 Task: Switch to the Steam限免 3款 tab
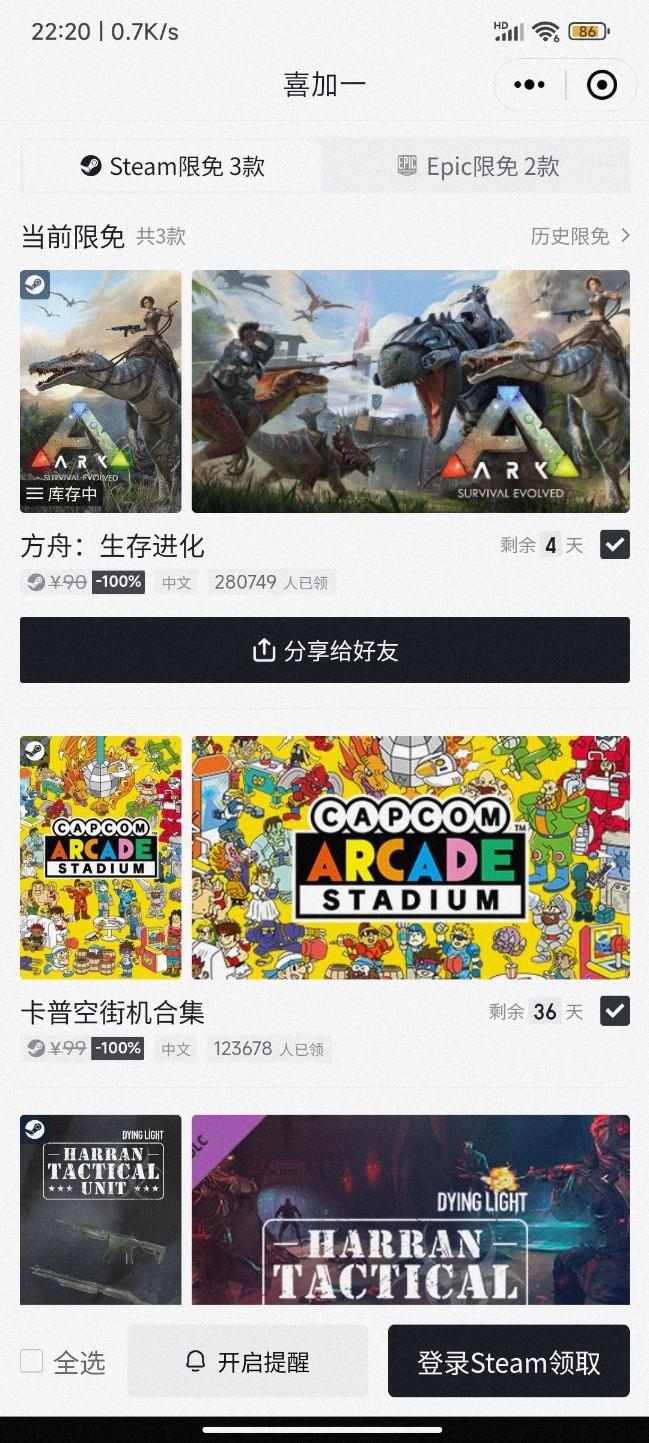pyautogui.click(x=173, y=166)
